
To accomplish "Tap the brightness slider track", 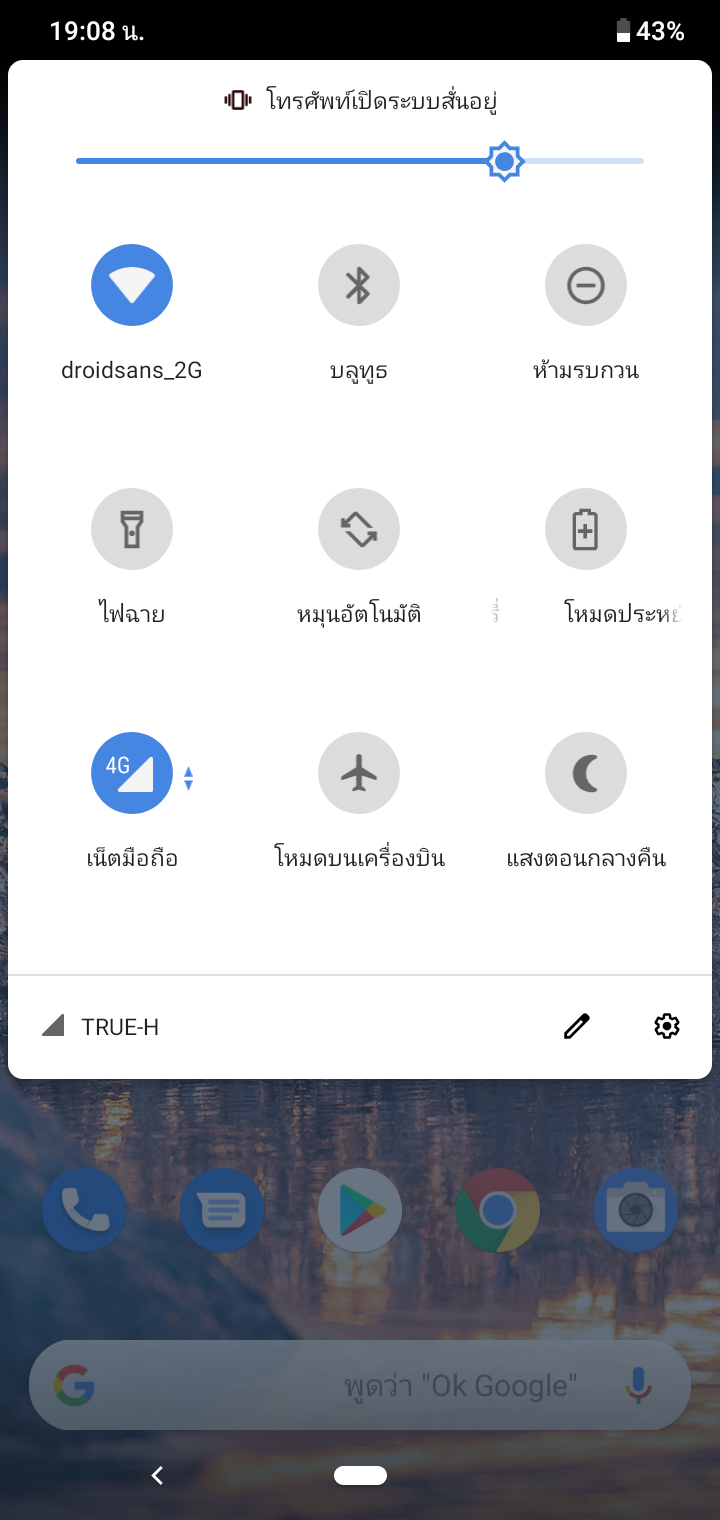I will 300,161.
